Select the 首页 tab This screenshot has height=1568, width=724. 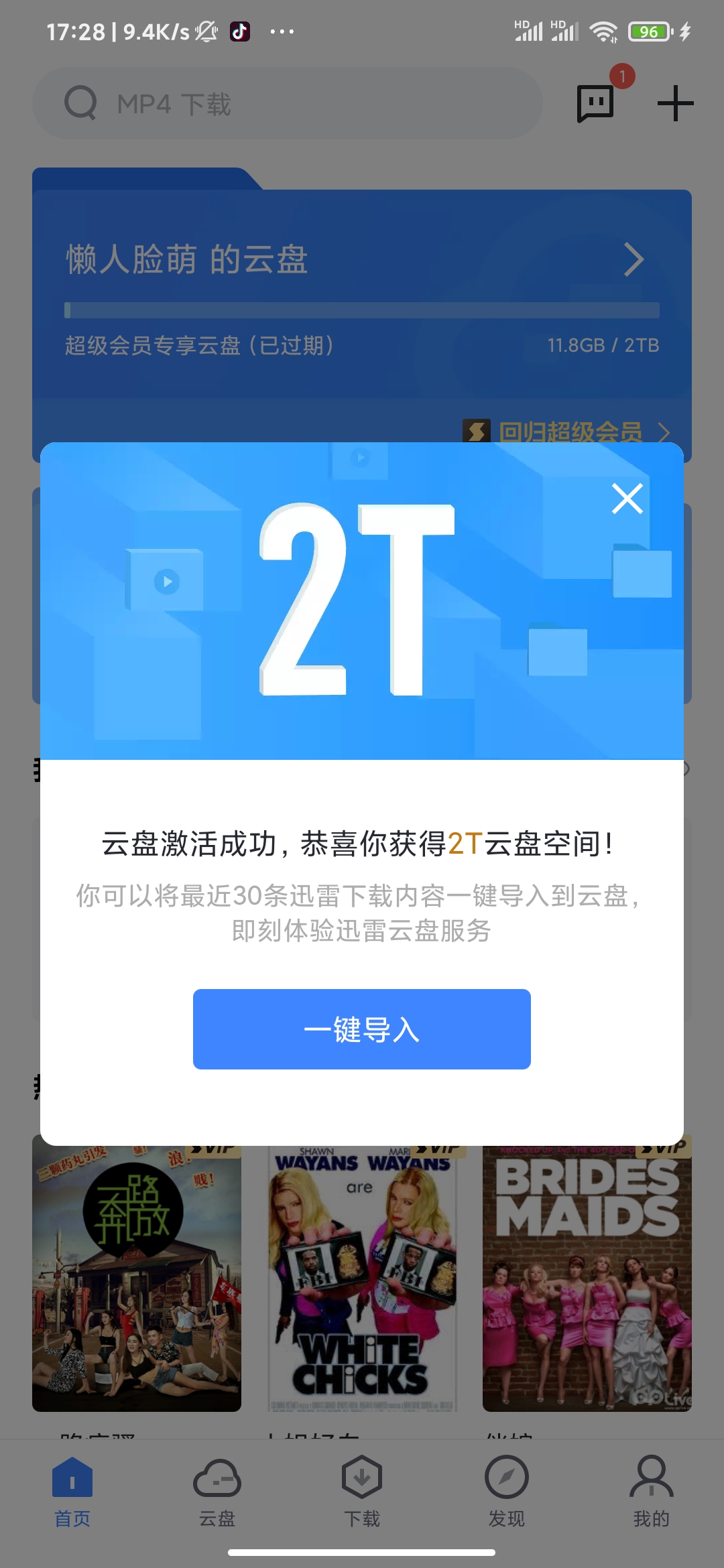click(72, 1490)
